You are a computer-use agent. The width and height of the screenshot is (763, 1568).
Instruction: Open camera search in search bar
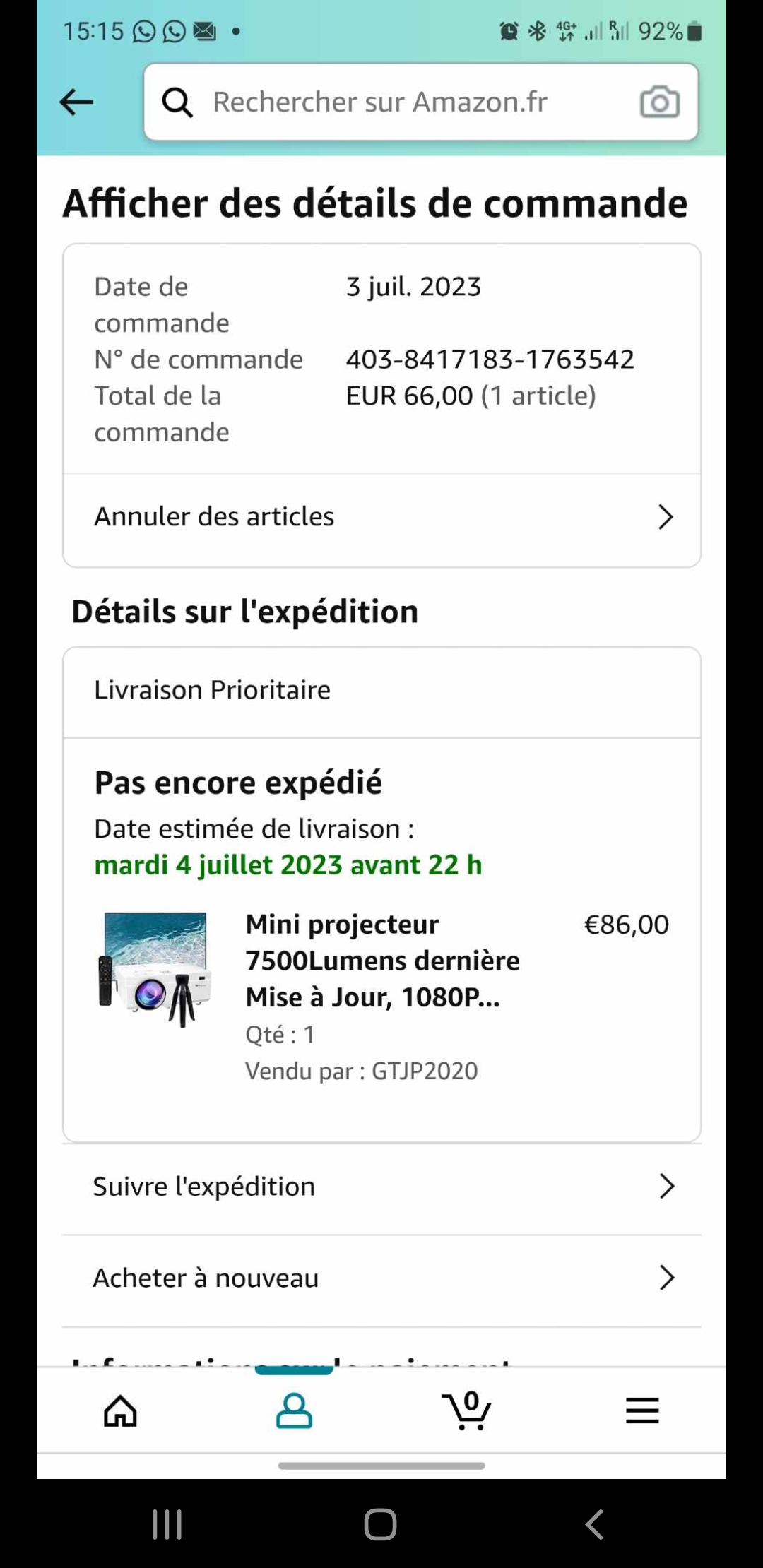tap(659, 102)
